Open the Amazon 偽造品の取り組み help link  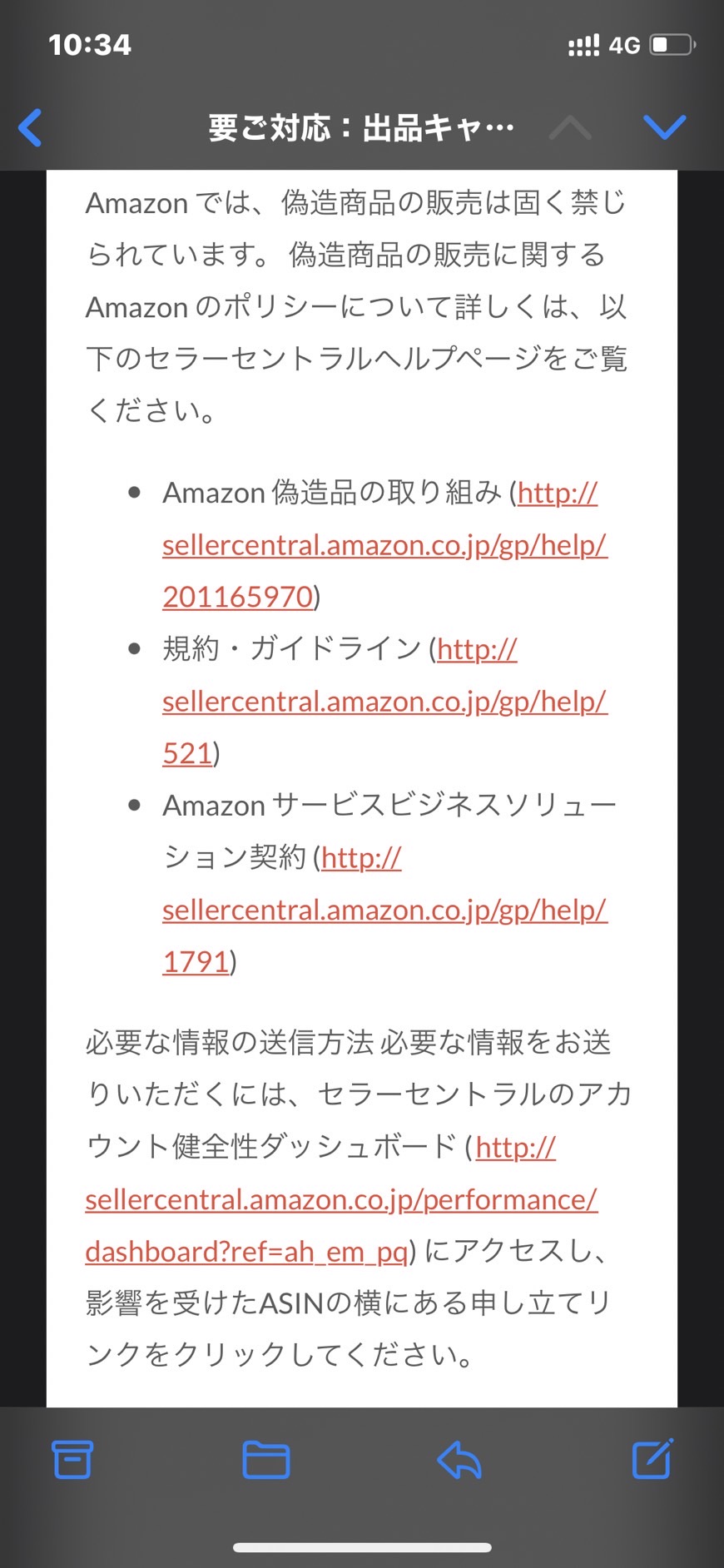384,545
